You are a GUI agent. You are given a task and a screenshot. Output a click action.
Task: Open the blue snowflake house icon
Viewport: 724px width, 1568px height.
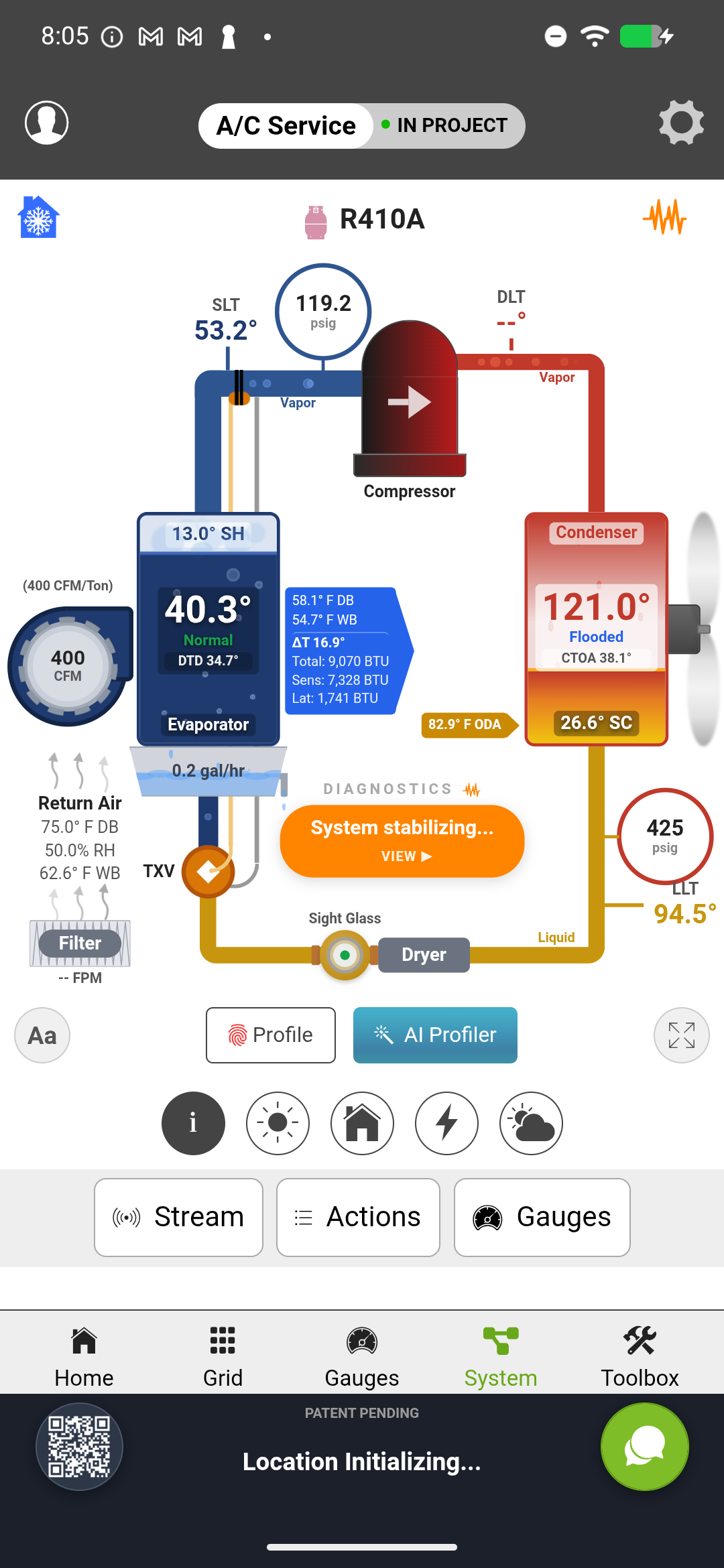point(38,218)
